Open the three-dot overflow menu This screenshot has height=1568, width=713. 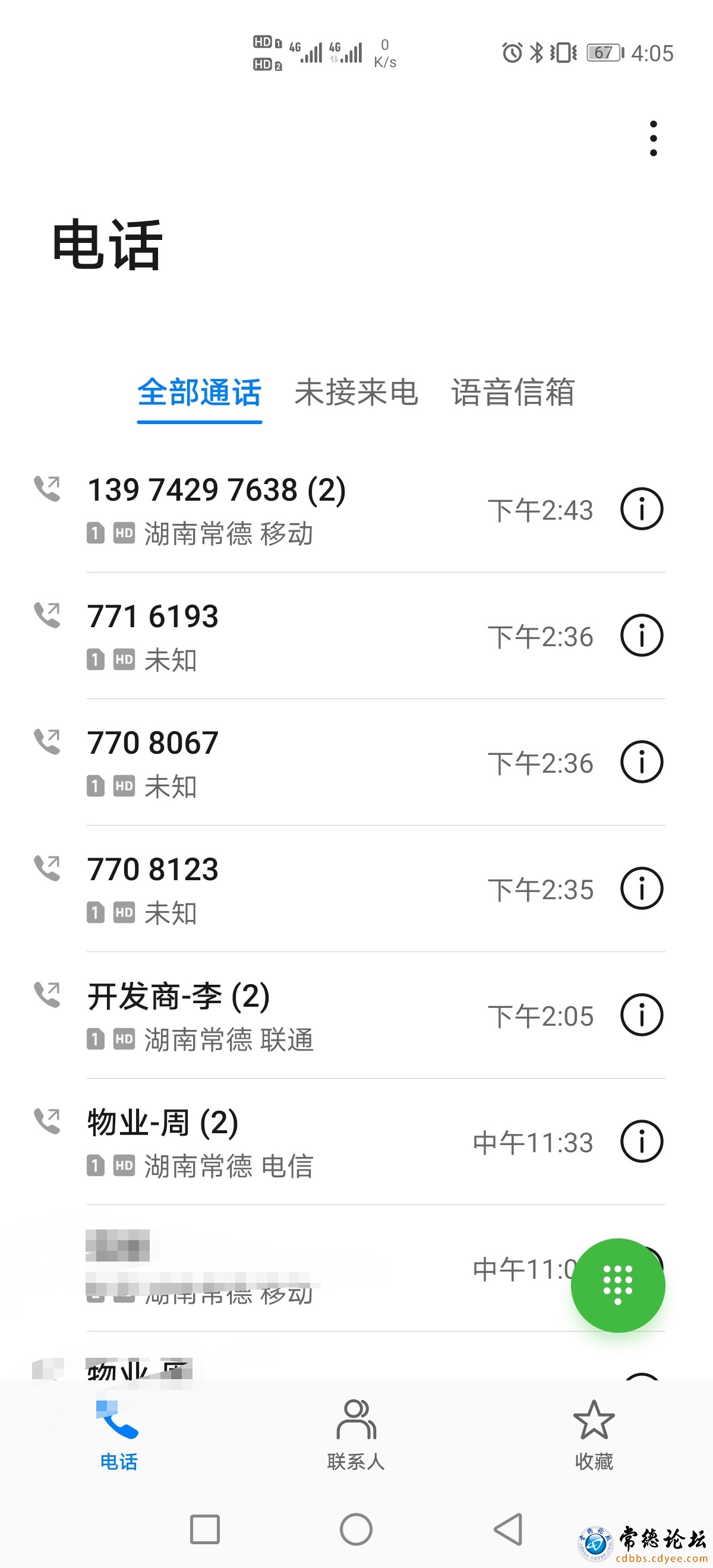654,138
